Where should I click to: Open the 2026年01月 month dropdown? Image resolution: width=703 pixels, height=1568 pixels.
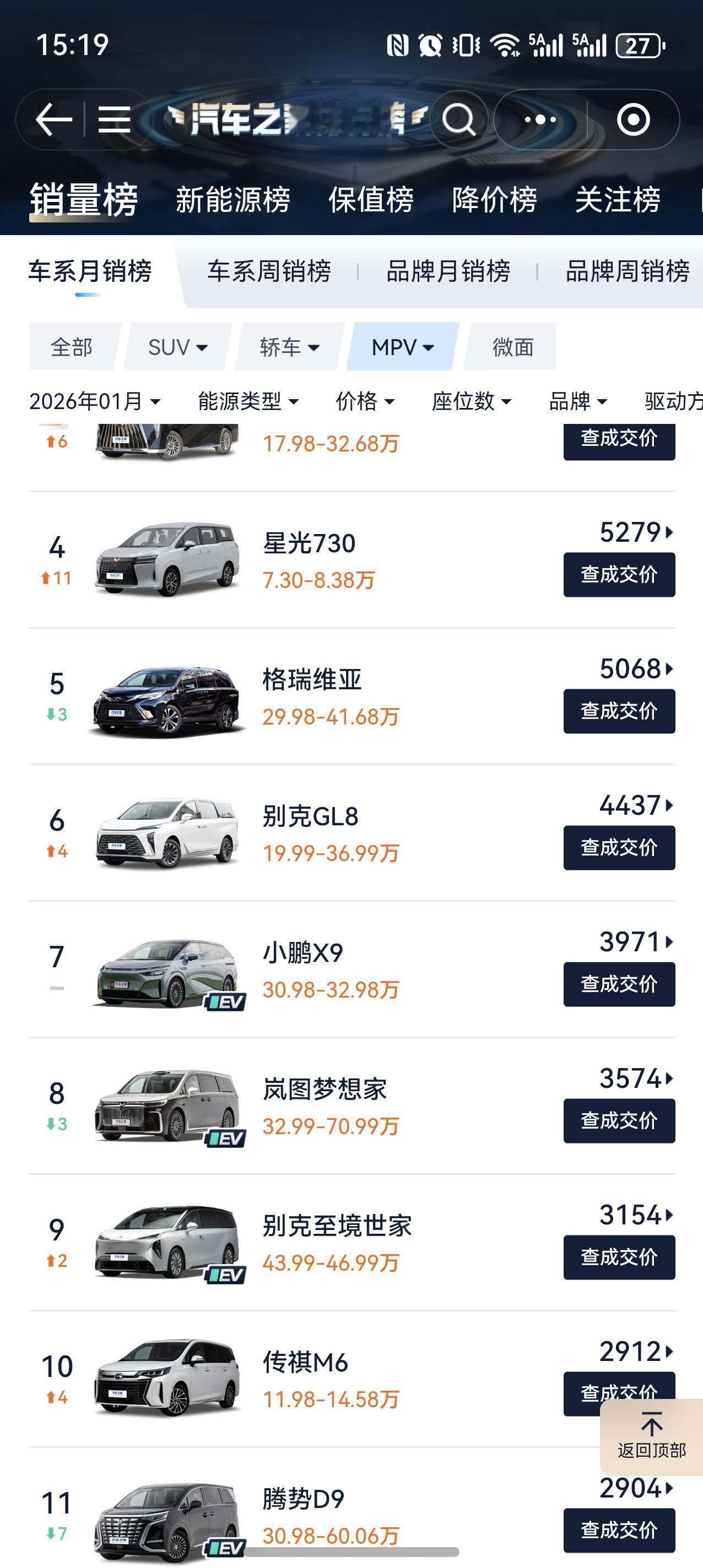pos(94,401)
